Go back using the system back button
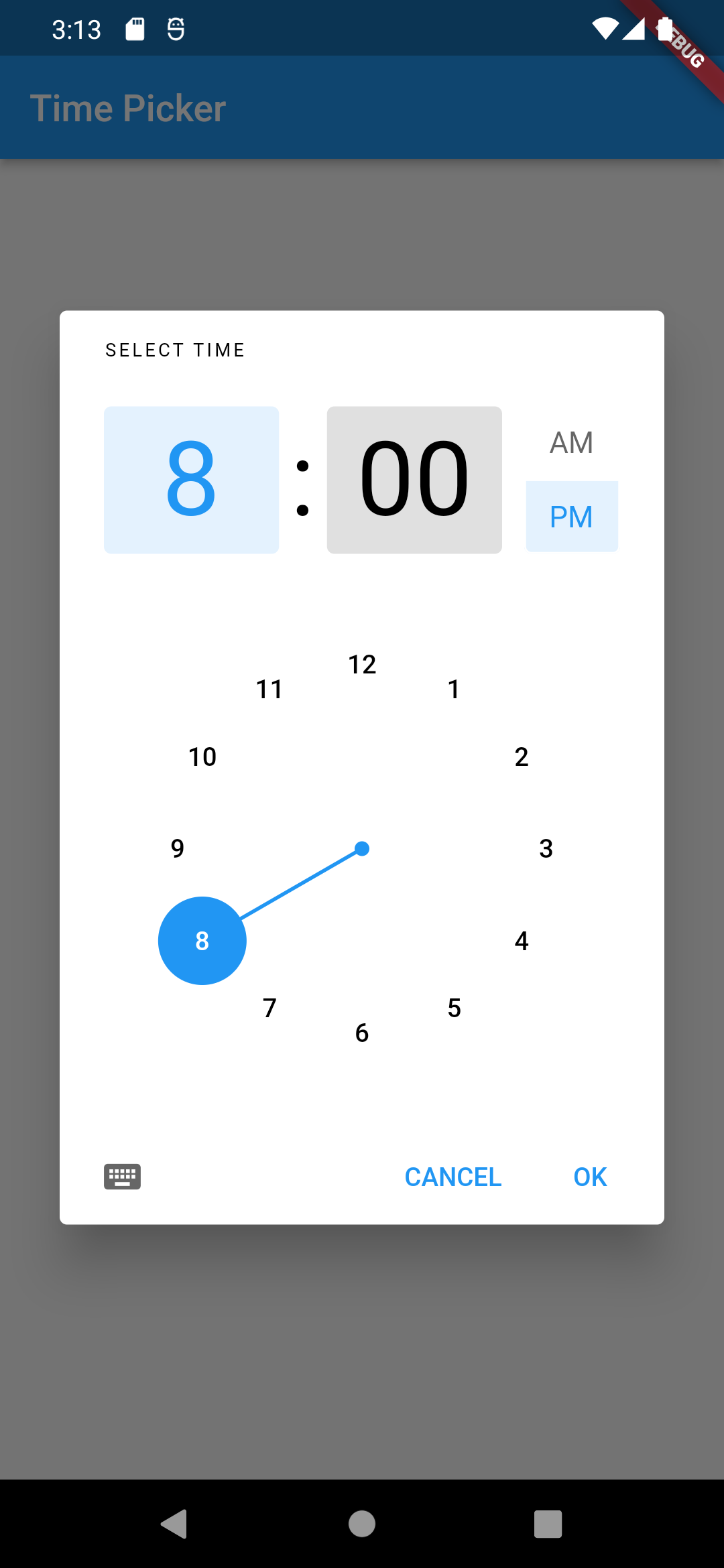The height and width of the screenshot is (1568, 724). click(x=174, y=1524)
